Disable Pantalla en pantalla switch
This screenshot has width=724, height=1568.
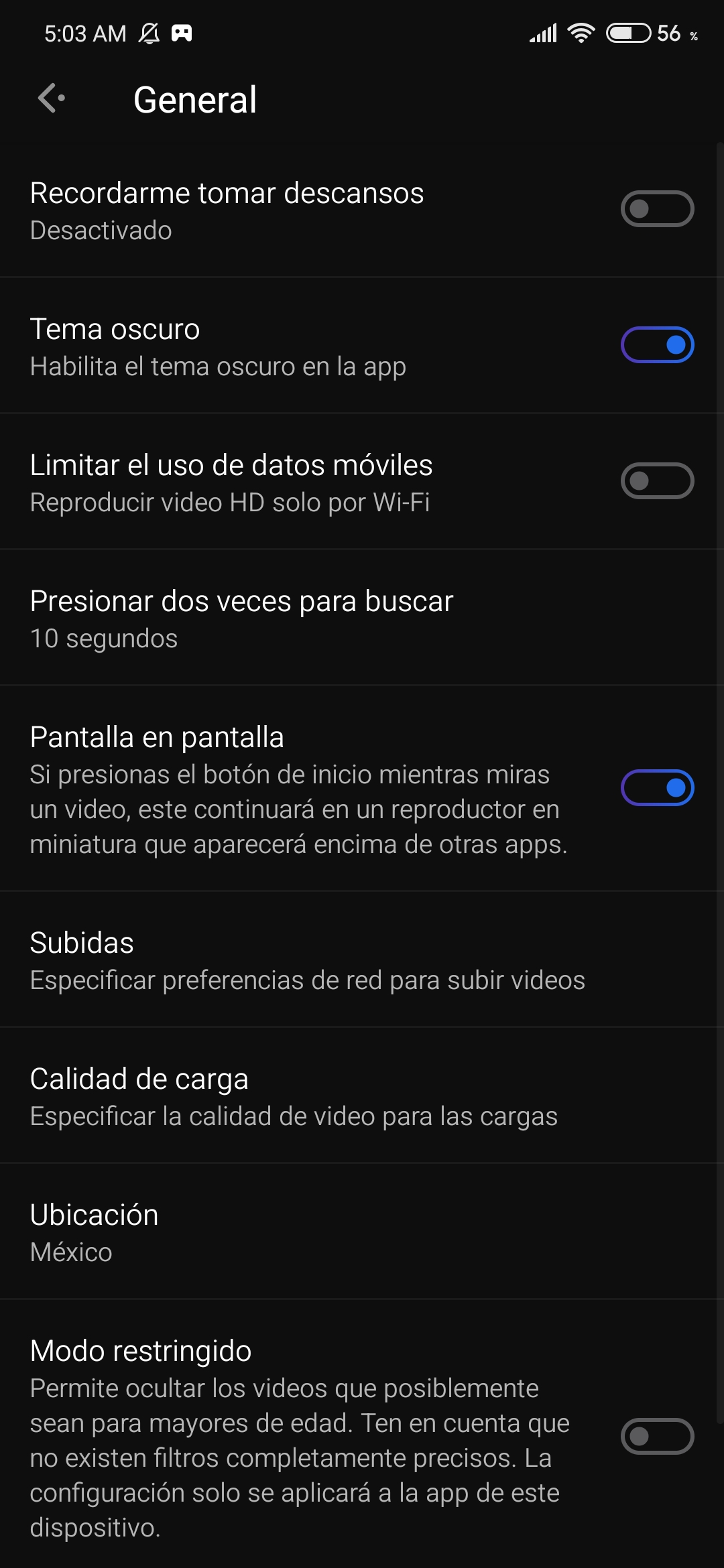[657, 788]
